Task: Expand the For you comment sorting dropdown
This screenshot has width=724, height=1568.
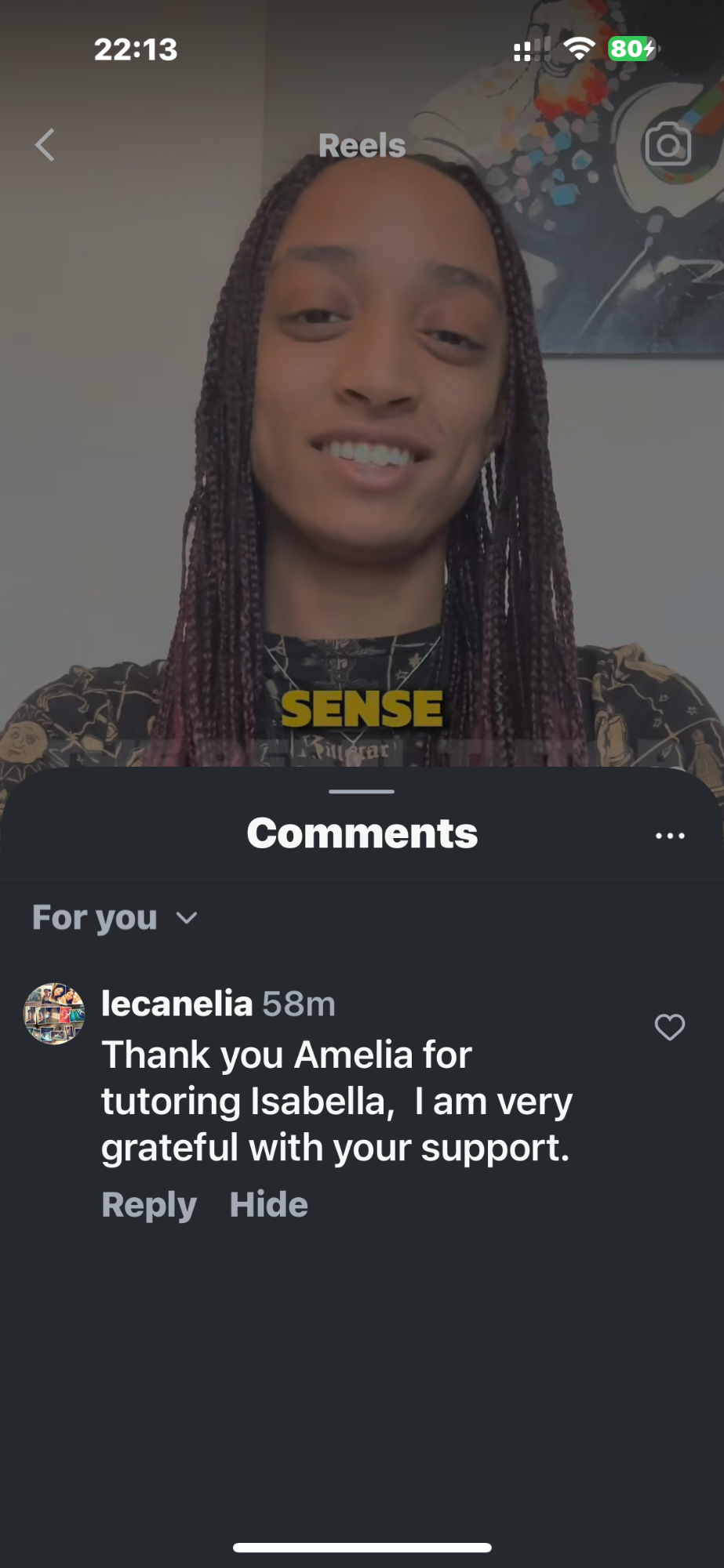Action: tap(115, 917)
